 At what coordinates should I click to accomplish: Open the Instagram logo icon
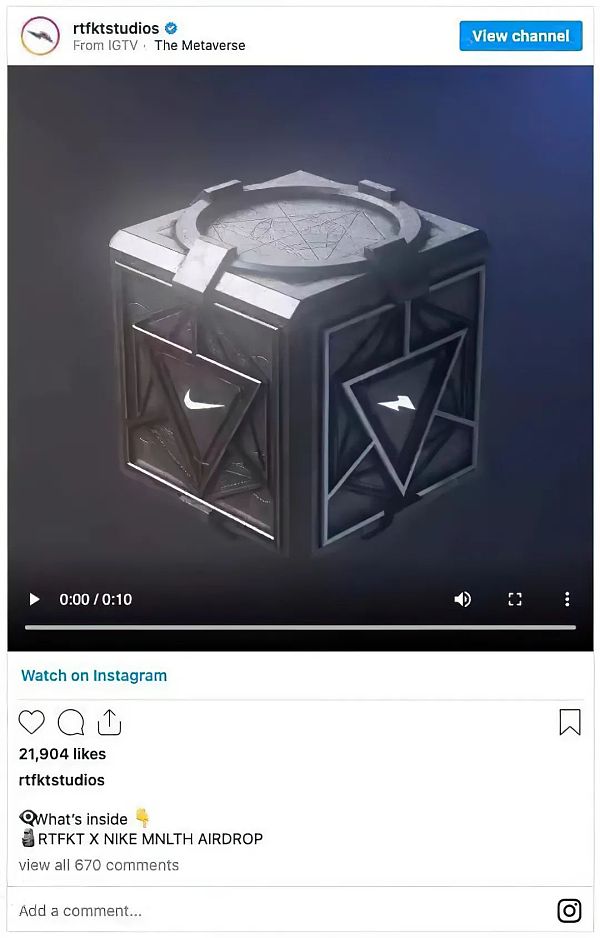(569, 910)
